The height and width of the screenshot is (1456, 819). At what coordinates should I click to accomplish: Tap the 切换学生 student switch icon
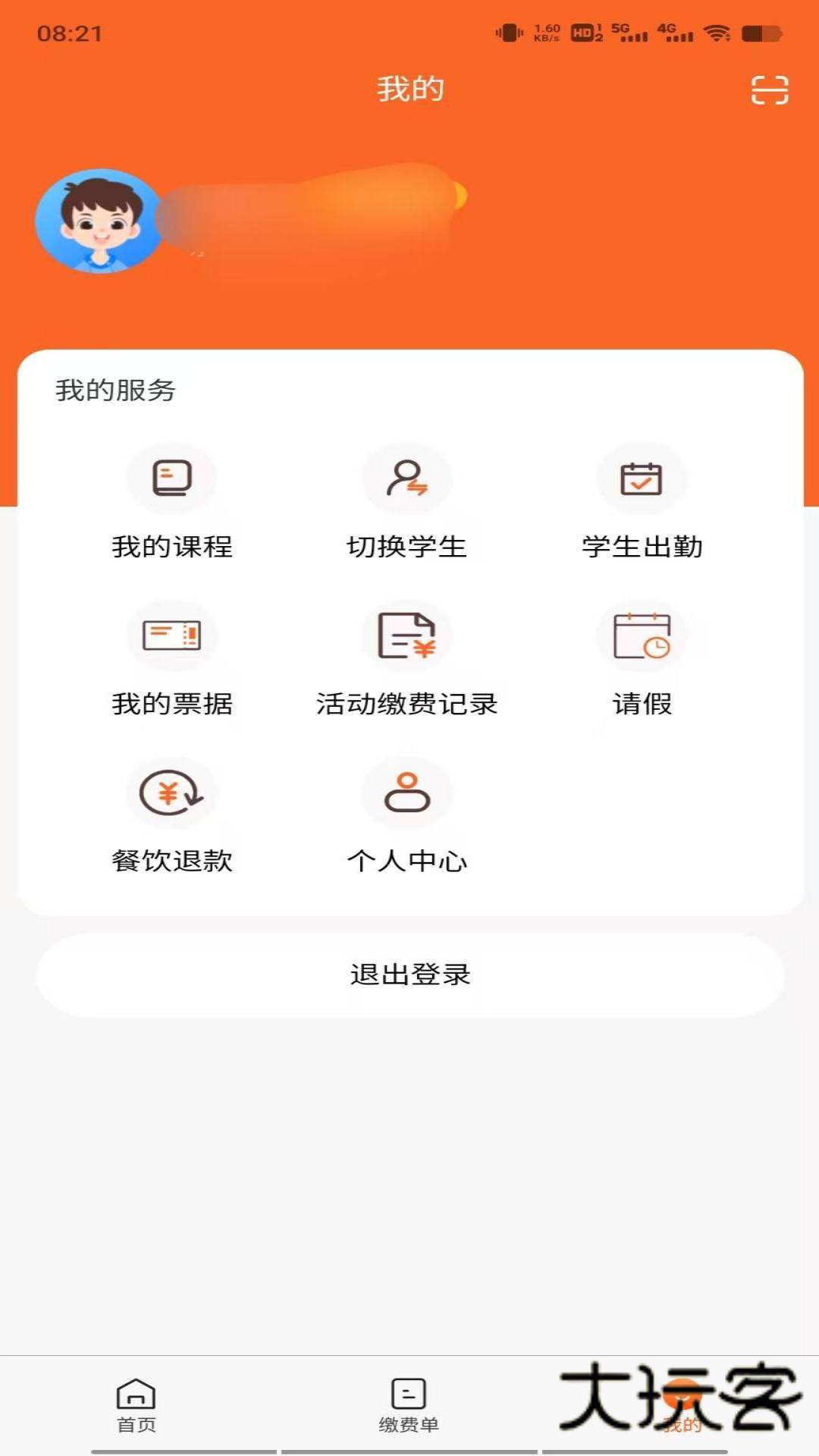click(407, 478)
